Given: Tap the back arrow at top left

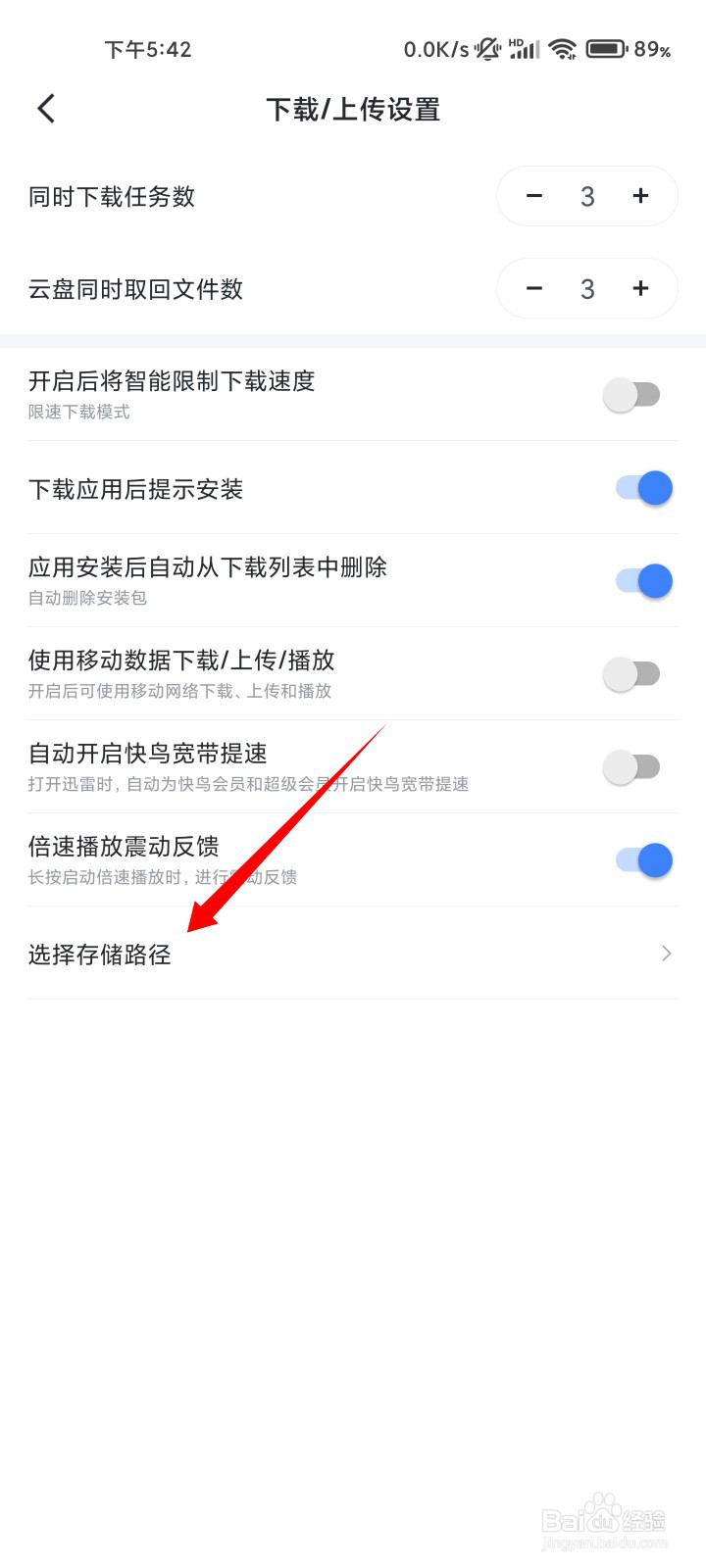Looking at the screenshot, I should [x=45, y=108].
